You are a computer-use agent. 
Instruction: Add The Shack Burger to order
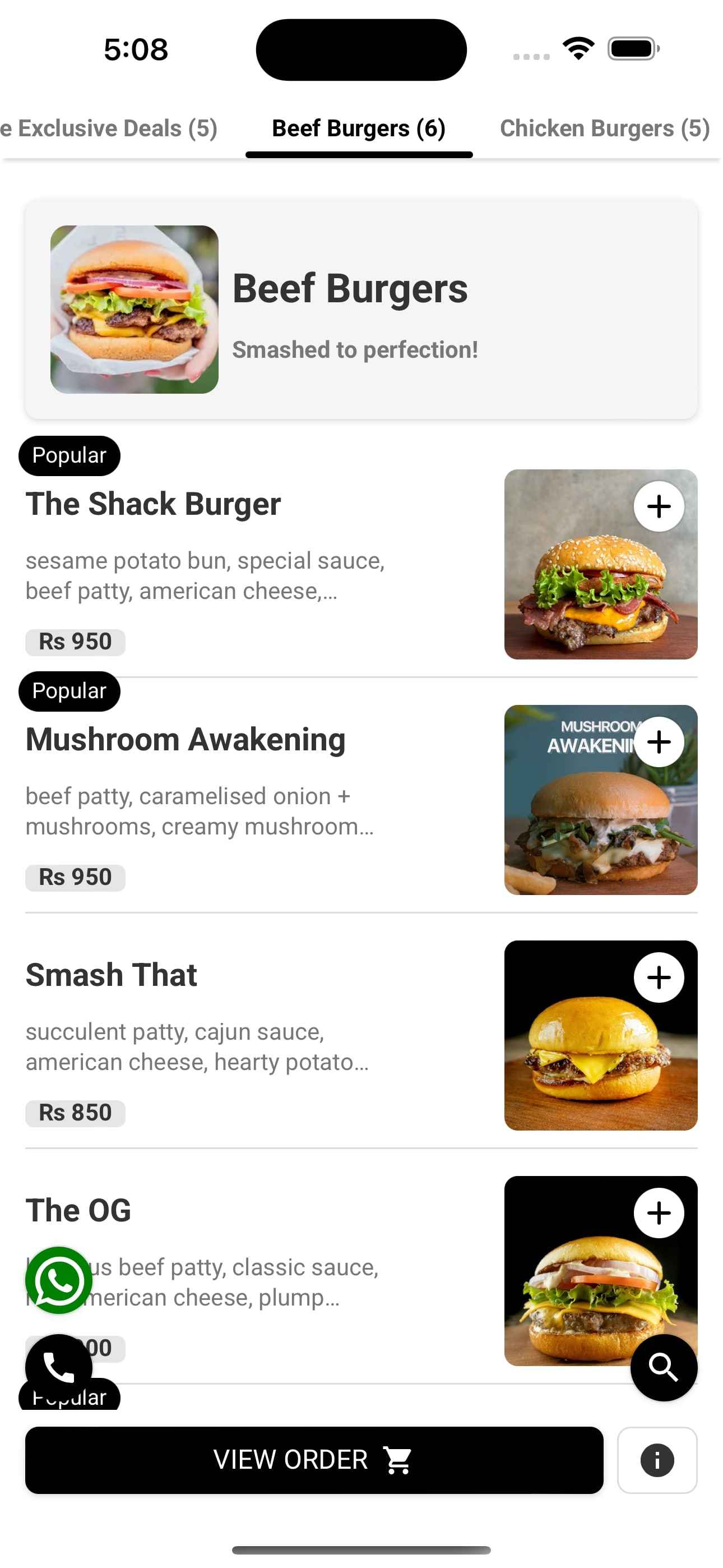pos(659,506)
